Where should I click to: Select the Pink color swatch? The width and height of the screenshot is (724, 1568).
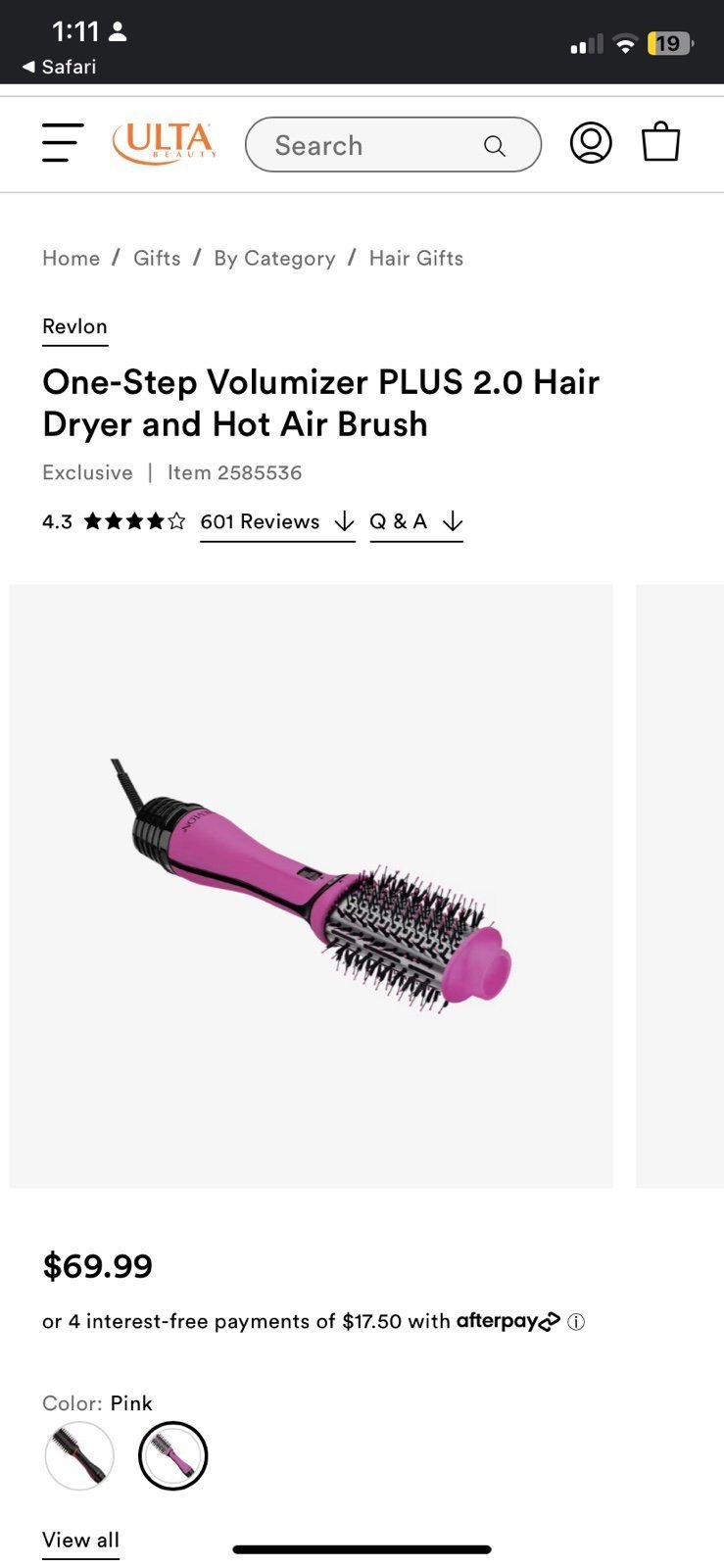pos(173,1456)
